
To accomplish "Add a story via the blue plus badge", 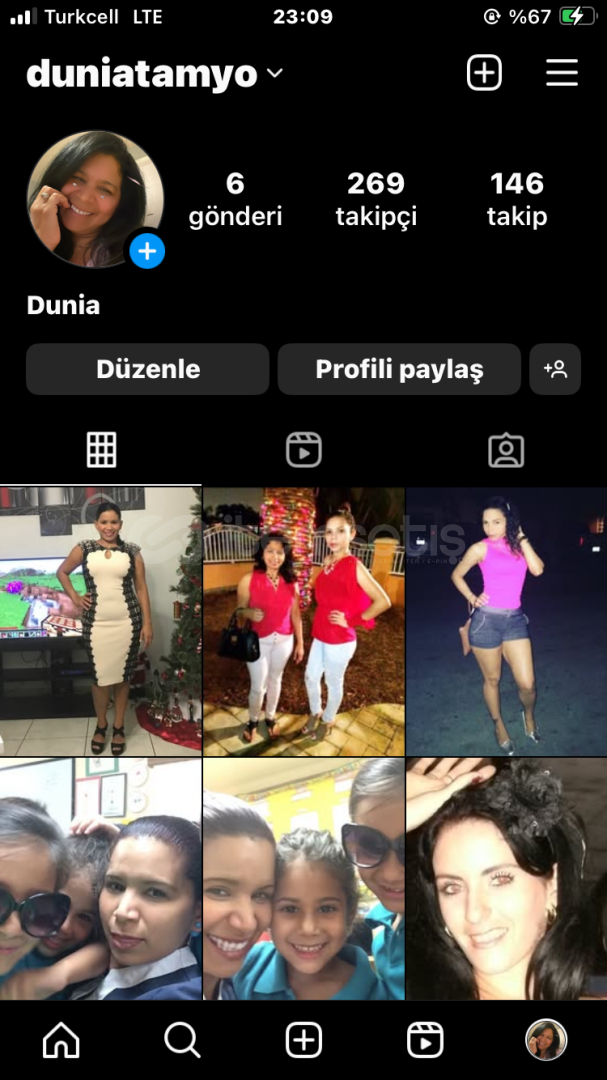I will (x=147, y=251).
